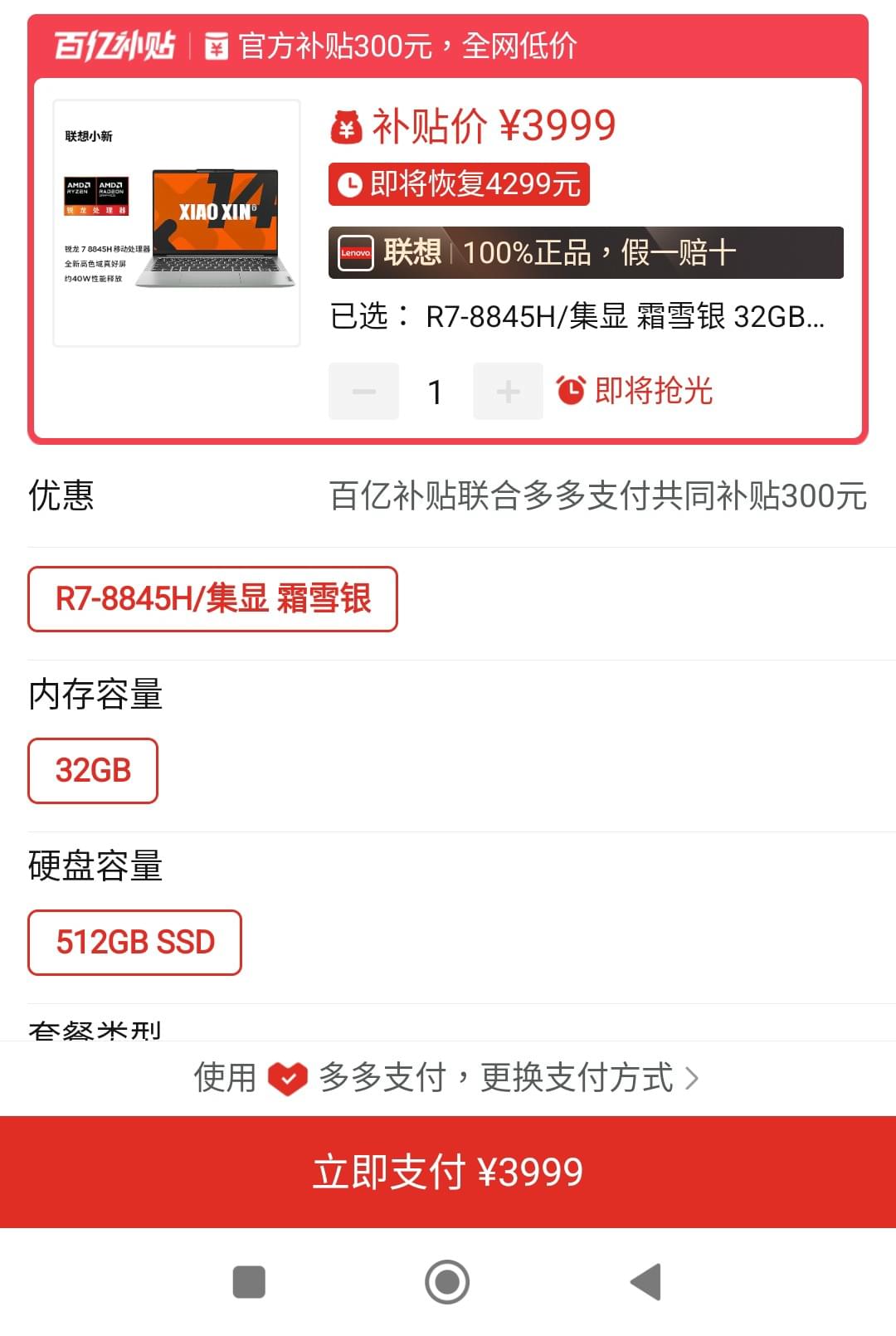
Task: Select the 512GB SSD storage option
Action: tap(134, 942)
